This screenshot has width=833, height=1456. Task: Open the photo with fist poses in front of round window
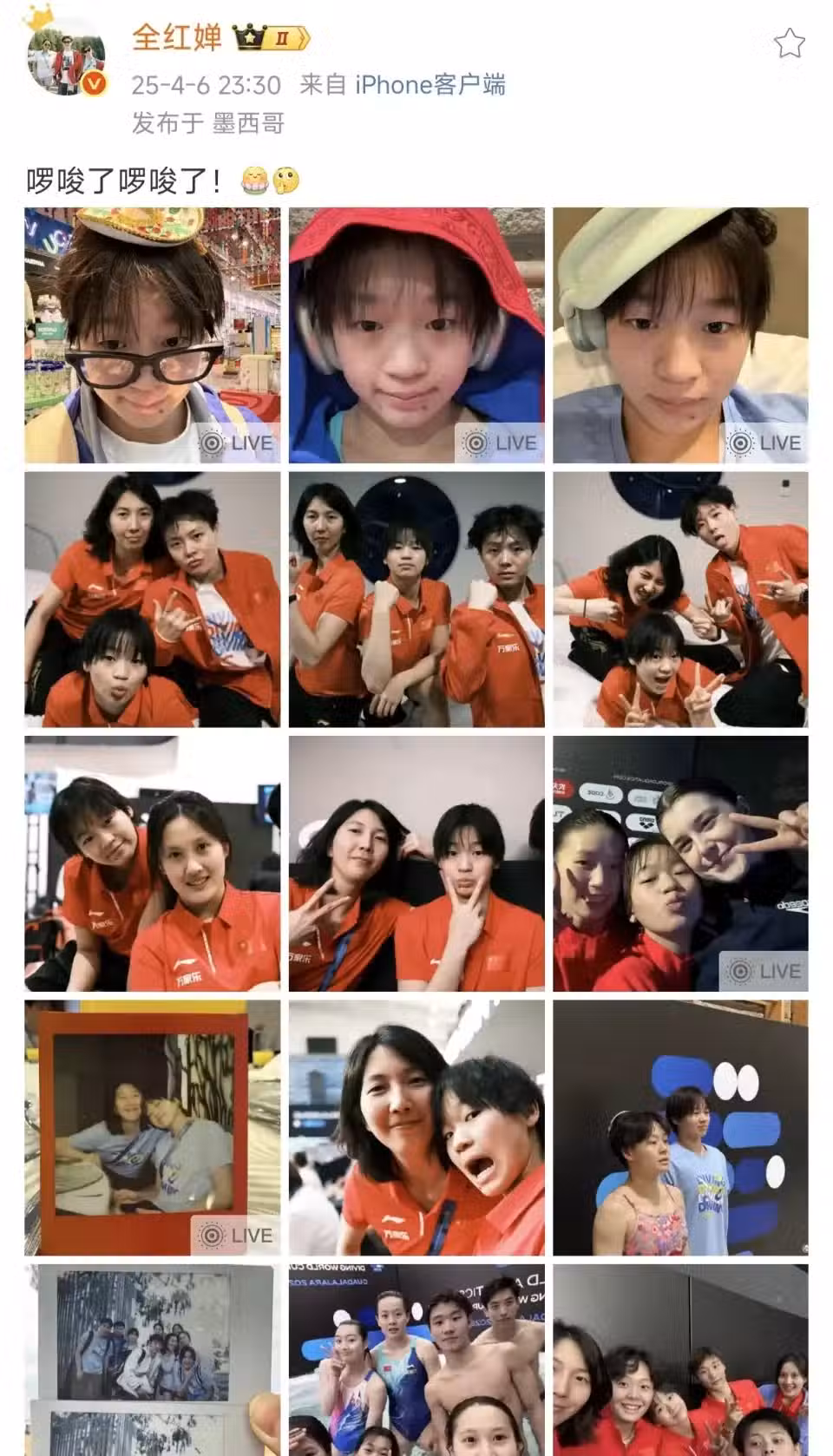(416, 600)
